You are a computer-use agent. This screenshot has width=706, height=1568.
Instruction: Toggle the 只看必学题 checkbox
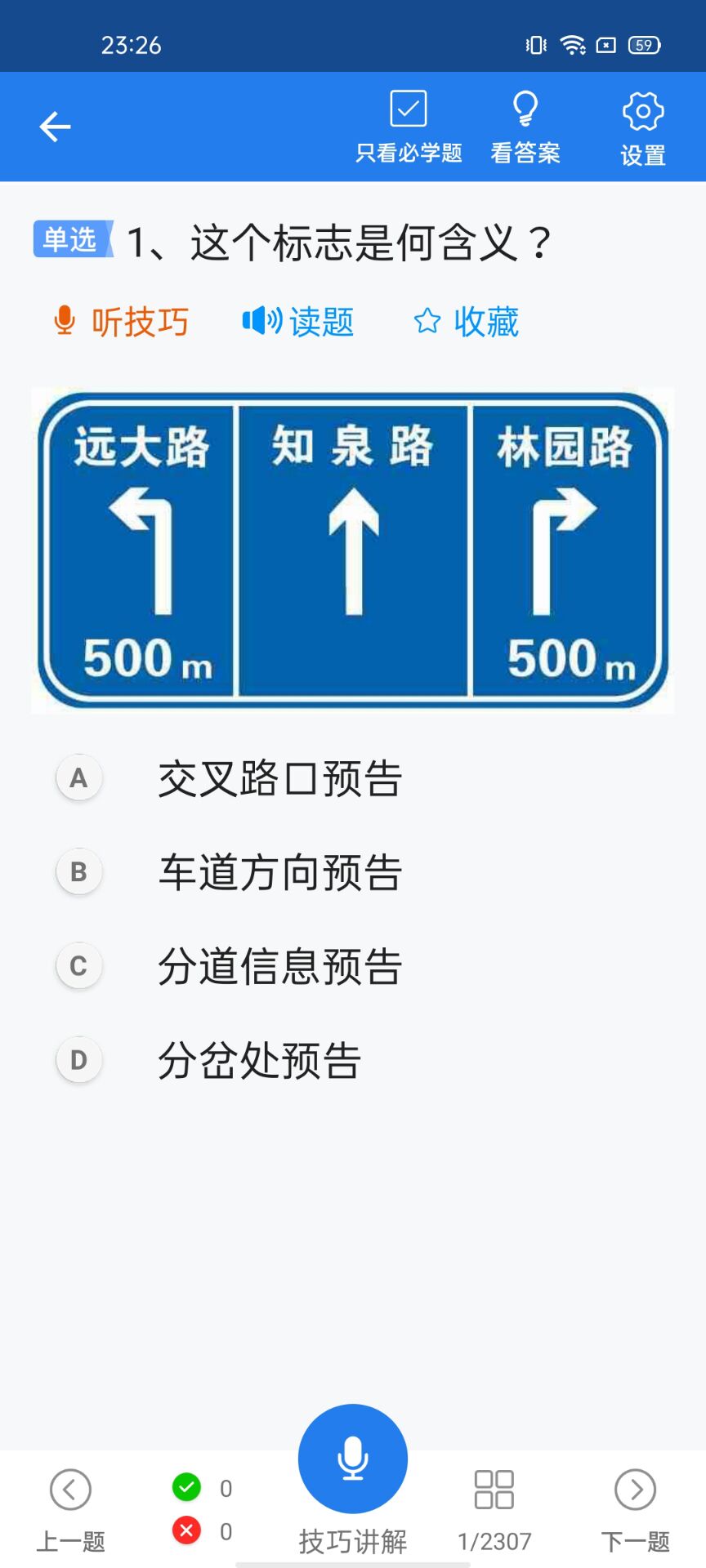click(409, 127)
